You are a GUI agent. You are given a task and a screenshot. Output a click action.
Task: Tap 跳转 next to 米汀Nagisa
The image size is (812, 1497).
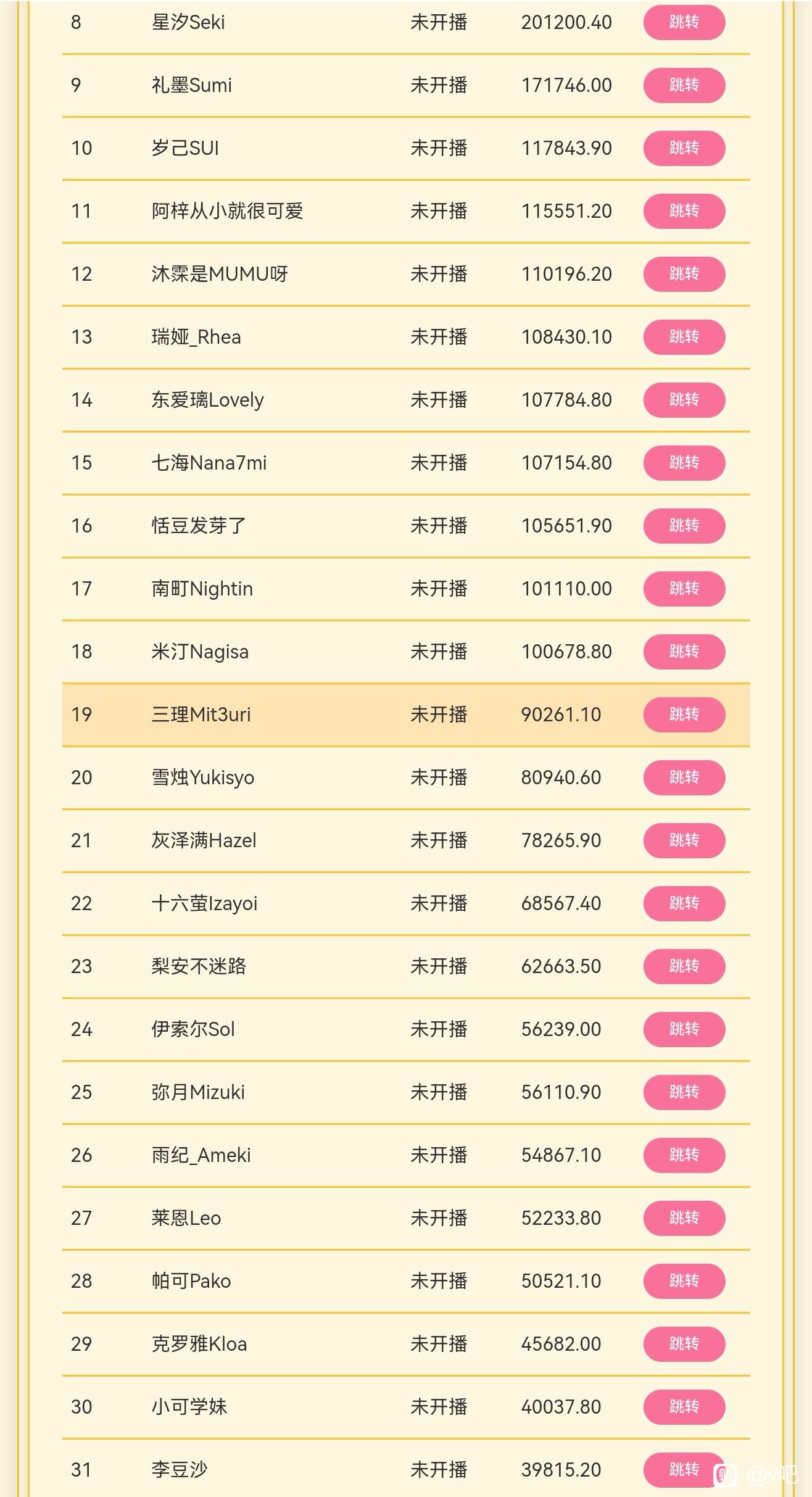point(684,652)
